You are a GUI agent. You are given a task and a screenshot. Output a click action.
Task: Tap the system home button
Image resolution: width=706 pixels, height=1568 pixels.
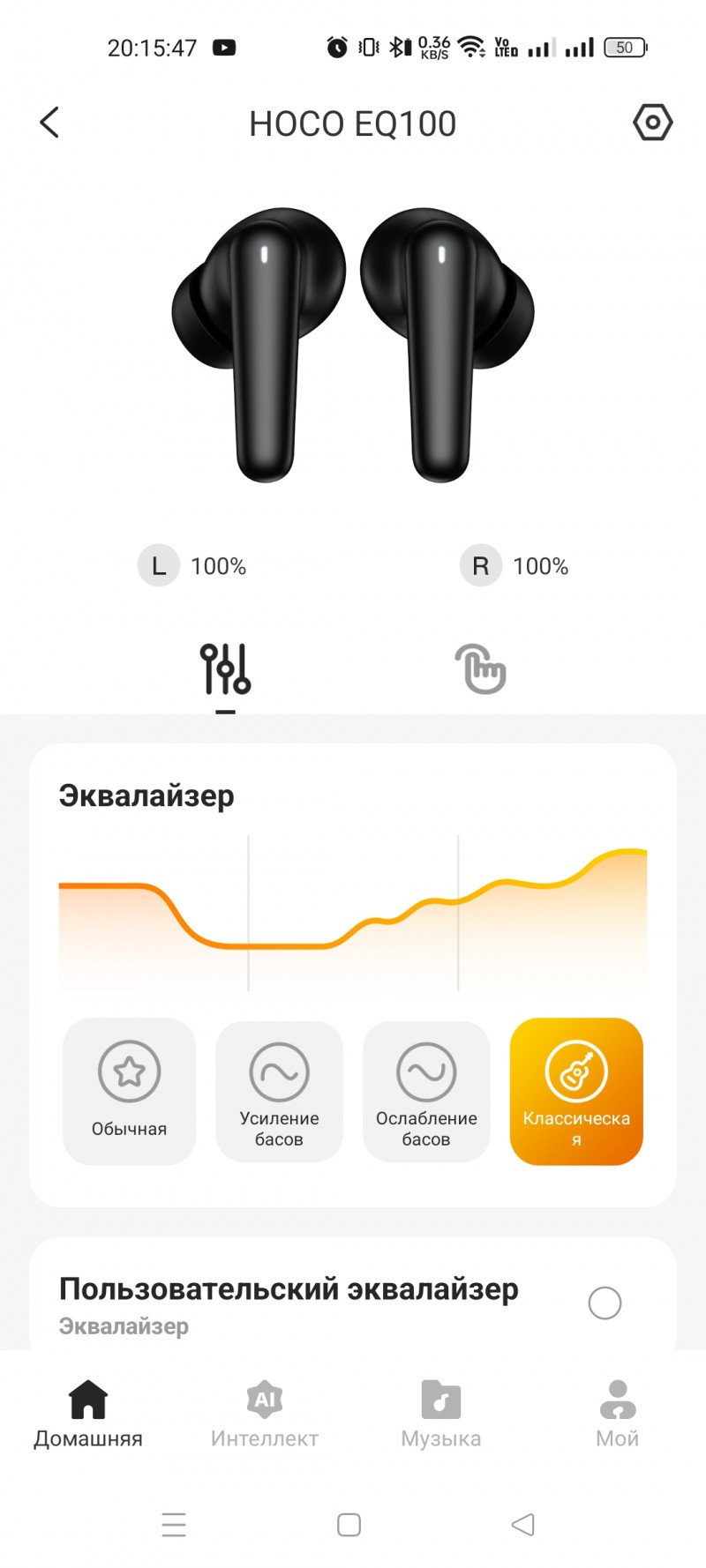point(349,1525)
